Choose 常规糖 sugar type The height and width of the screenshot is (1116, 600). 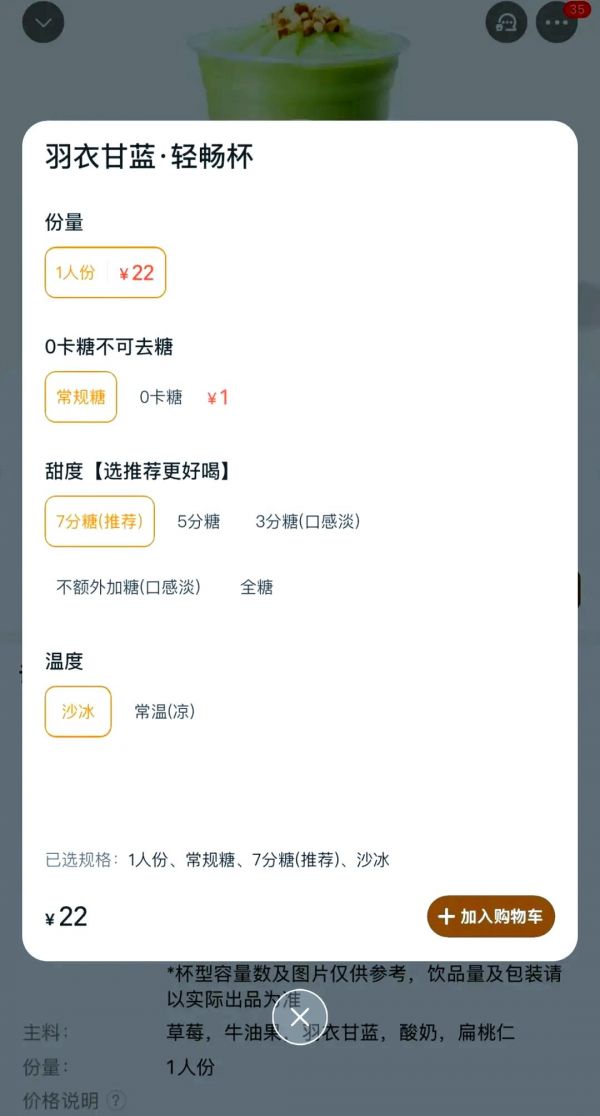click(x=81, y=397)
